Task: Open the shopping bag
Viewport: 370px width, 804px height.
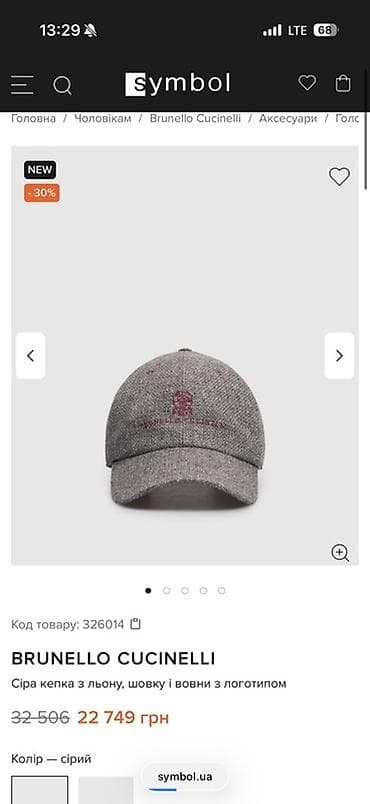Action: point(343,83)
